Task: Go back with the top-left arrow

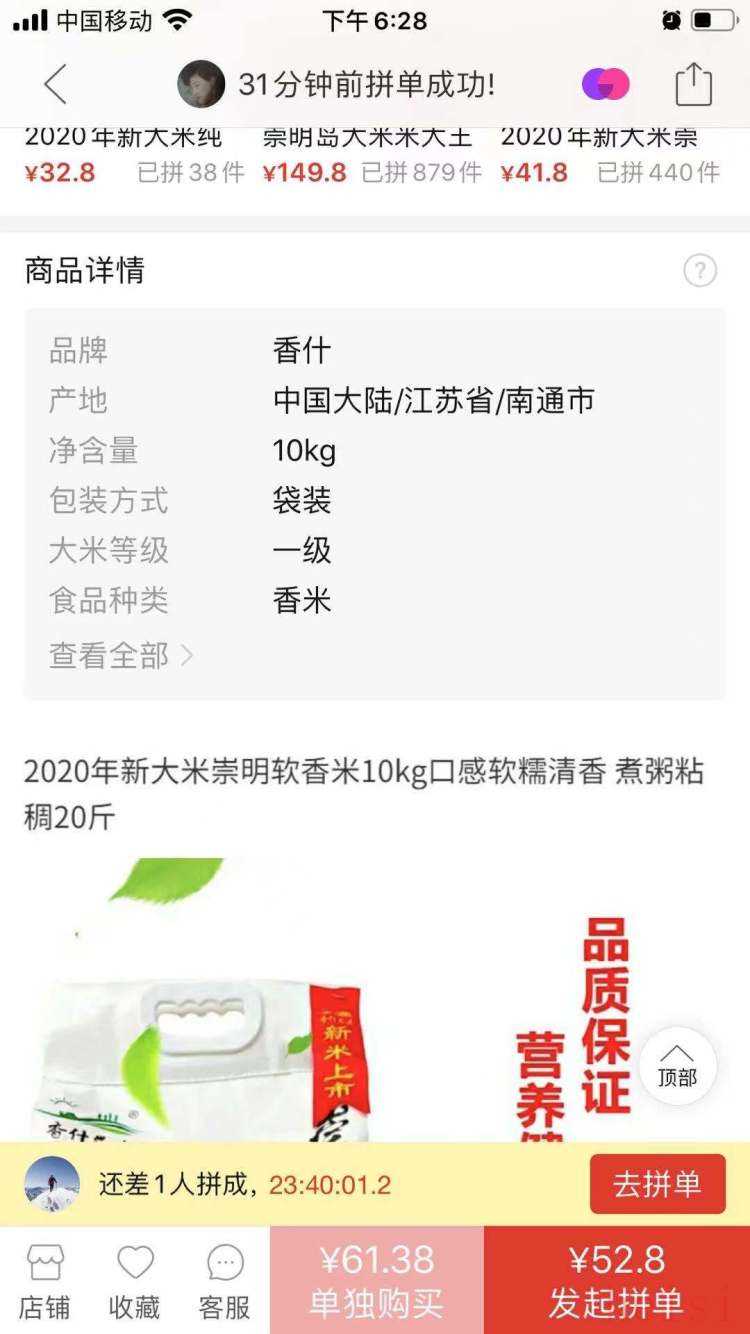Action: 55,84
